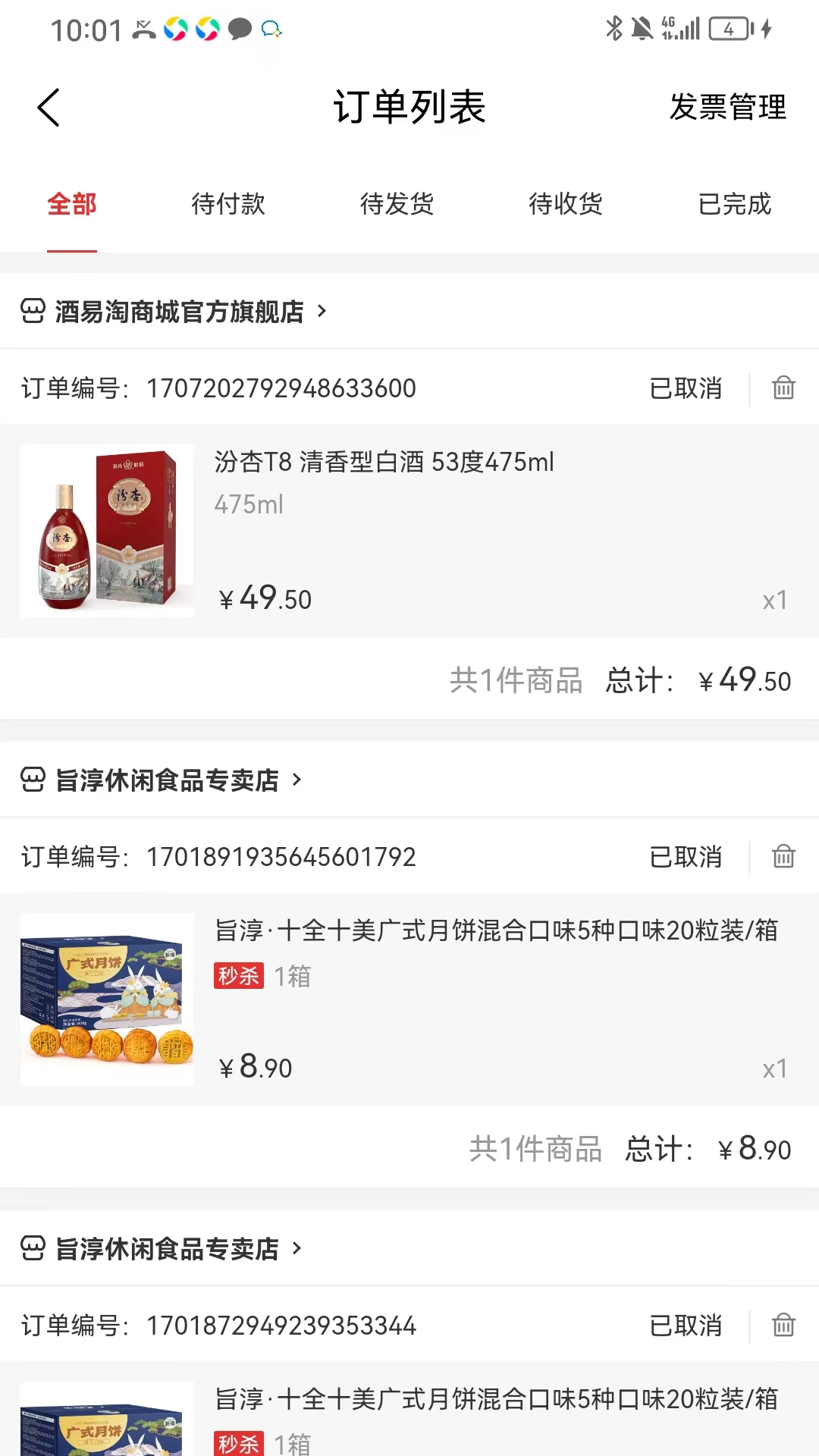Click the back arrow on 订单列表 page

48,107
